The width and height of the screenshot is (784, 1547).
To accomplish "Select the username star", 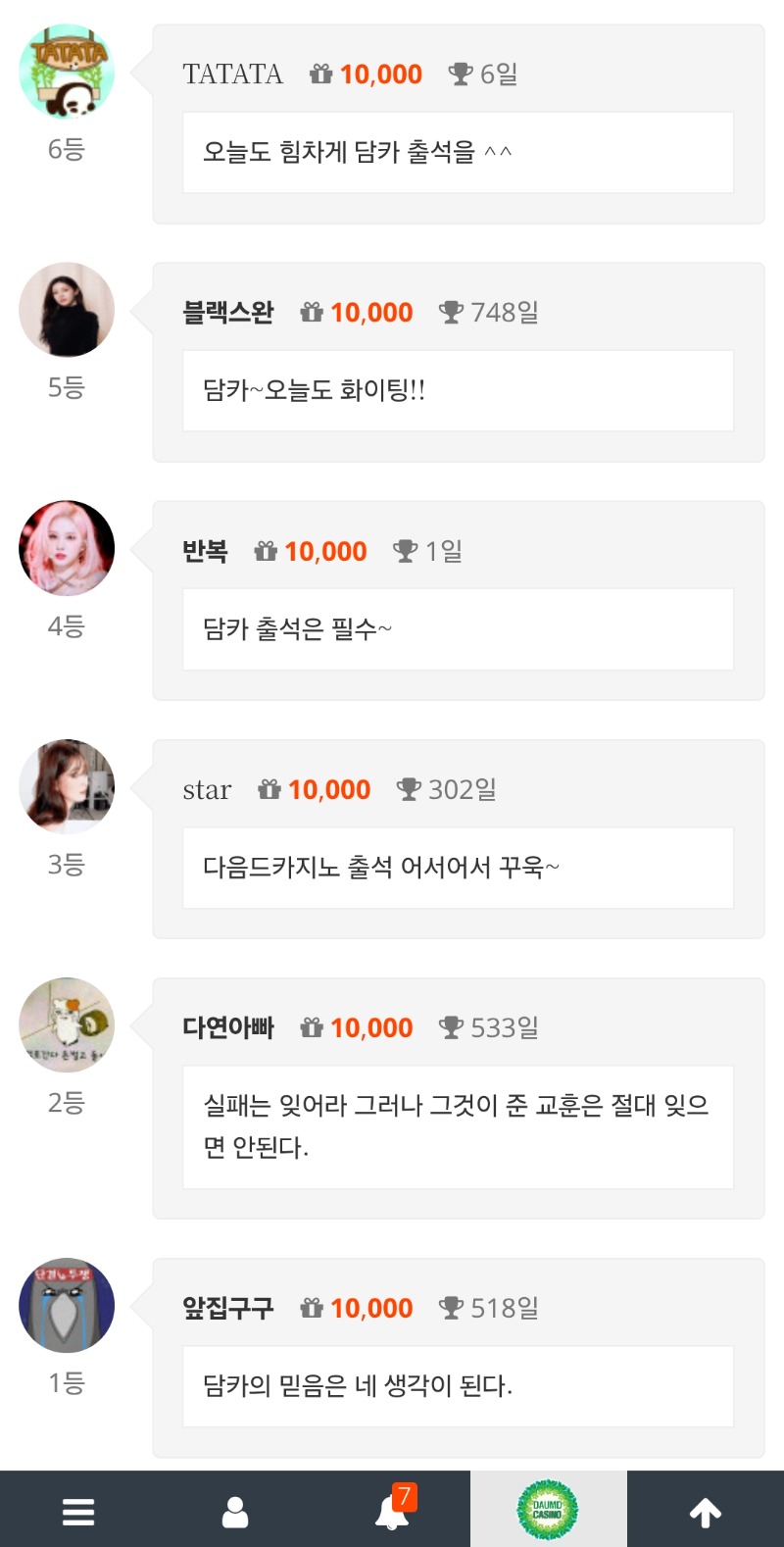I will tap(207, 788).
